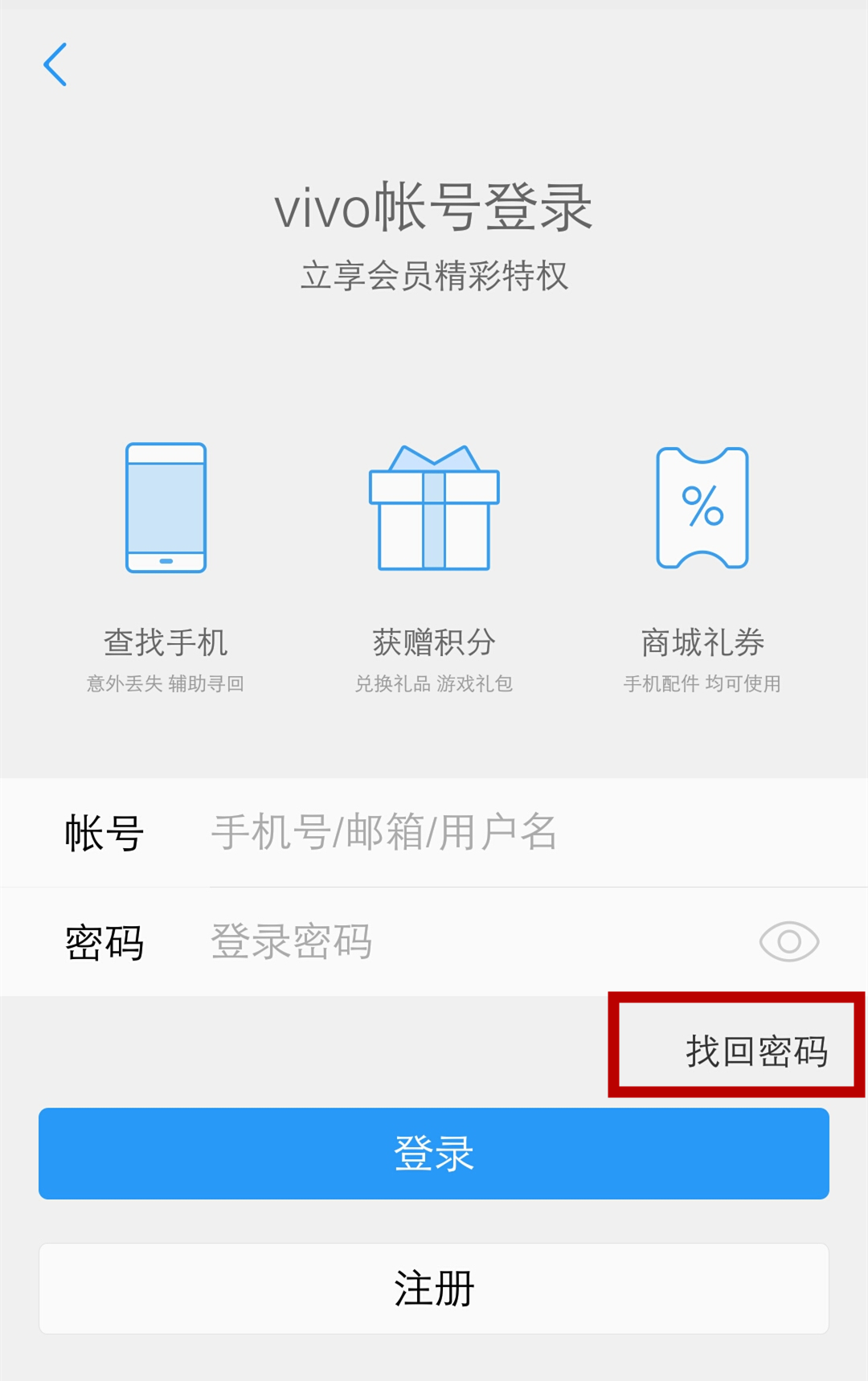The height and width of the screenshot is (1381, 868).
Task: Tap the blue 登录 button
Action: 434,1154
